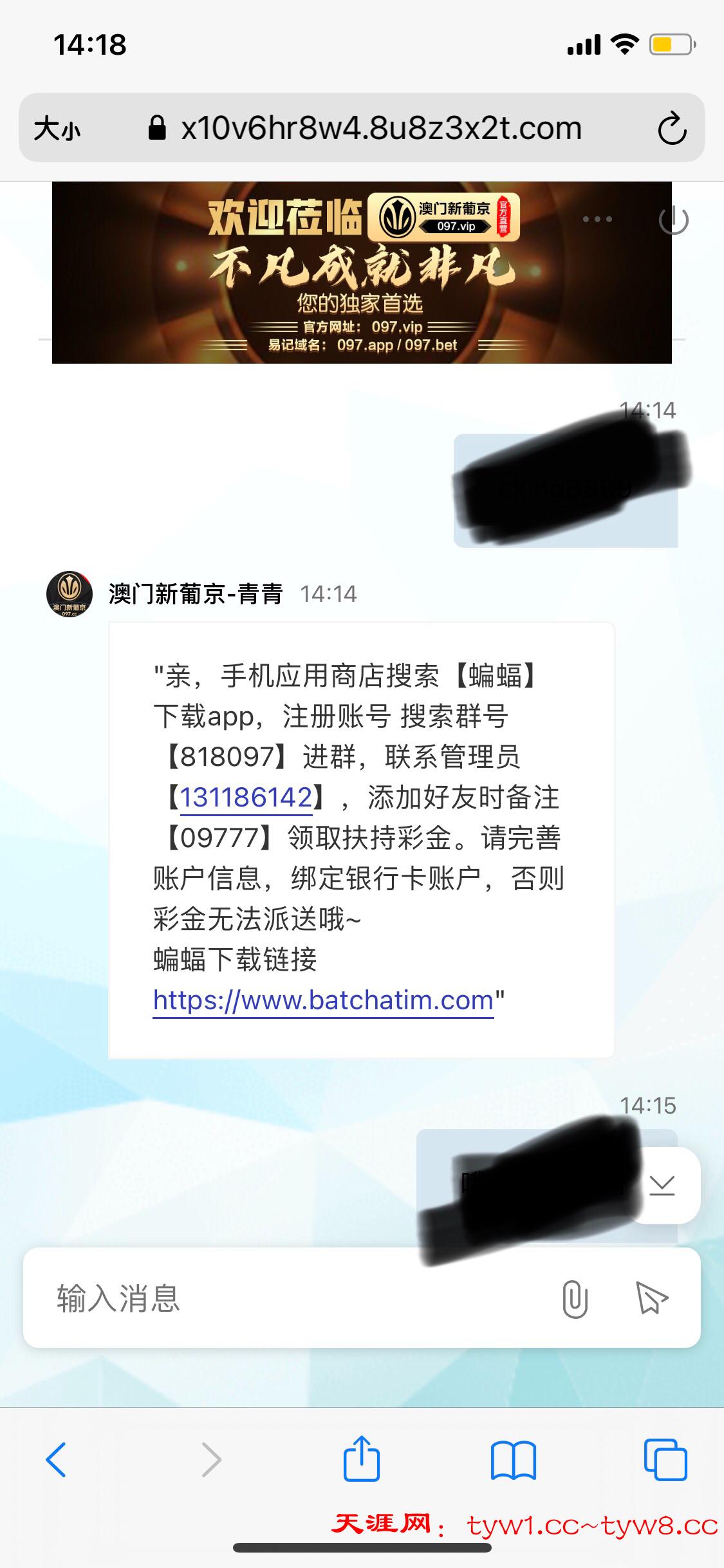
Task: Go back to the previous page
Action: (x=56, y=1459)
